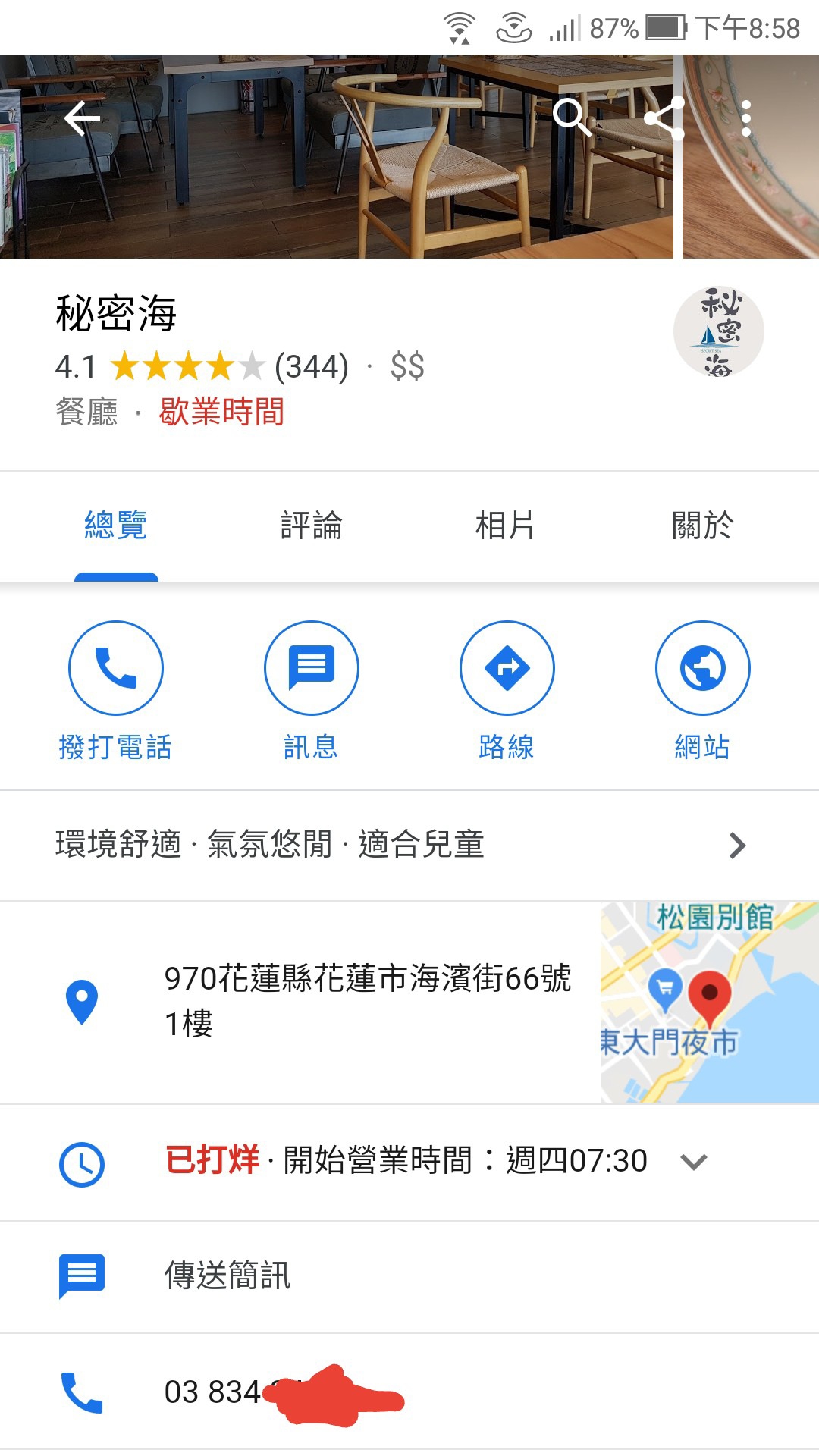Share this restaurant listing
This screenshot has height=1456, width=819.
[663, 118]
